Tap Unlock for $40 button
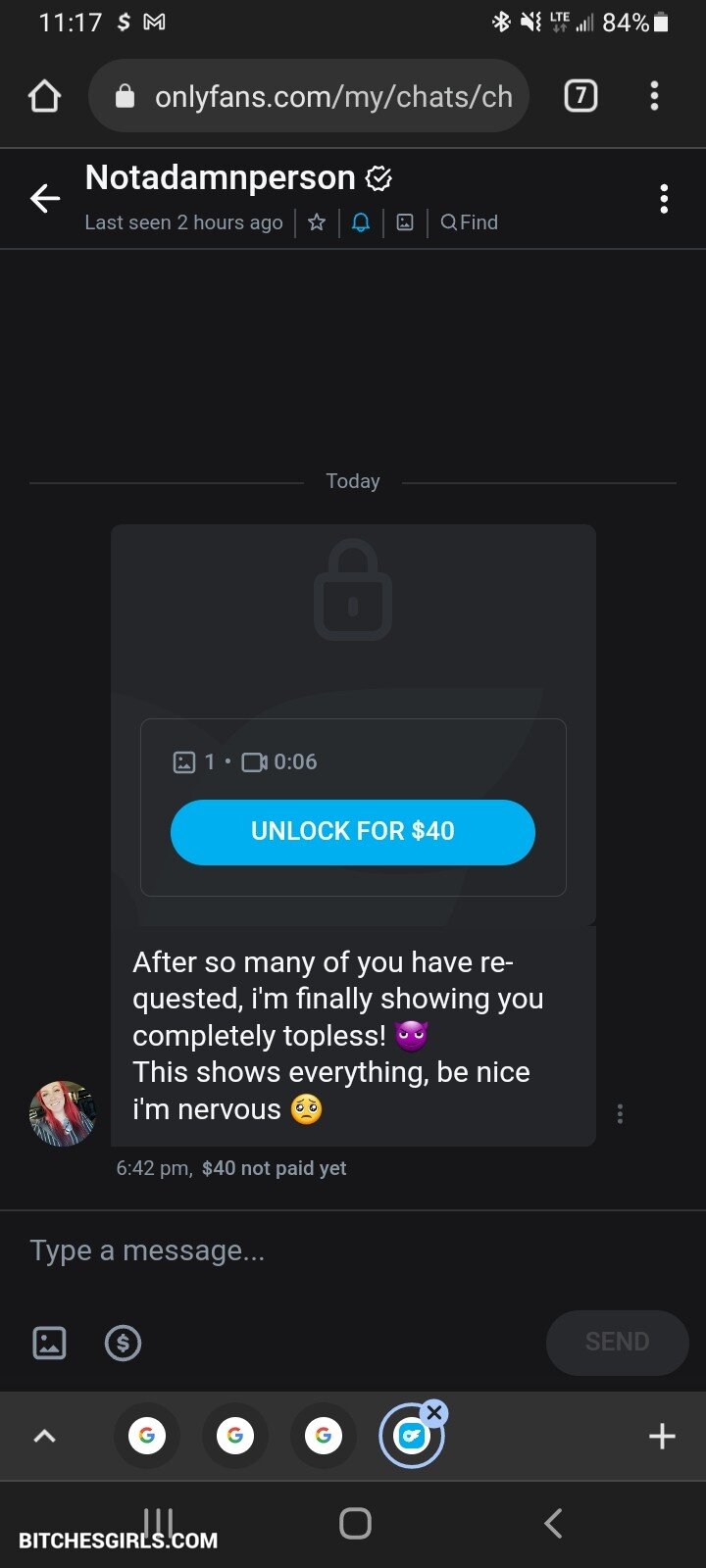The image size is (706, 1568). (x=353, y=832)
